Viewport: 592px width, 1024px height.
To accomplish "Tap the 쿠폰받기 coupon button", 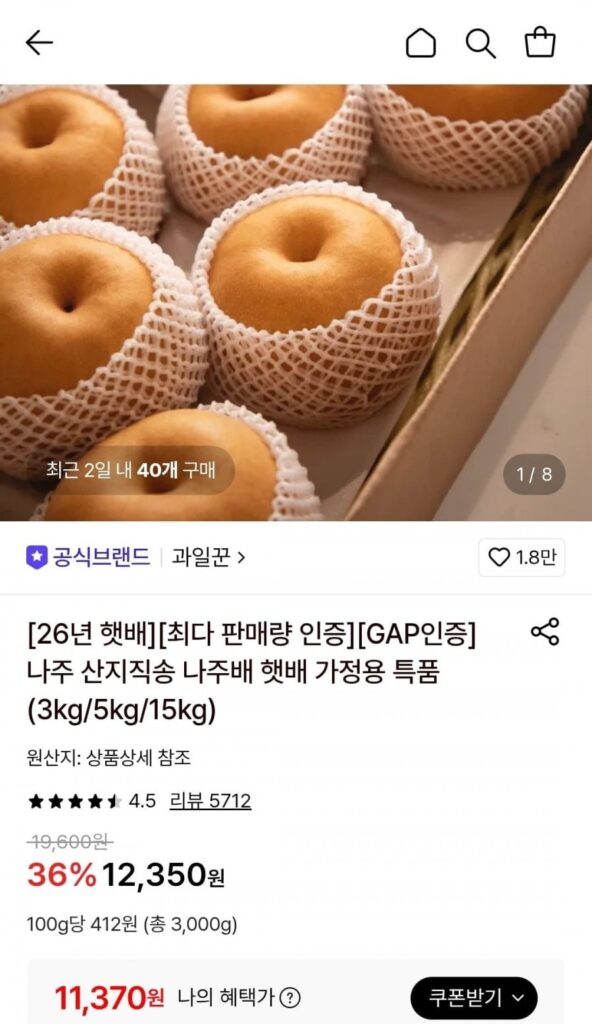I will click(474, 998).
